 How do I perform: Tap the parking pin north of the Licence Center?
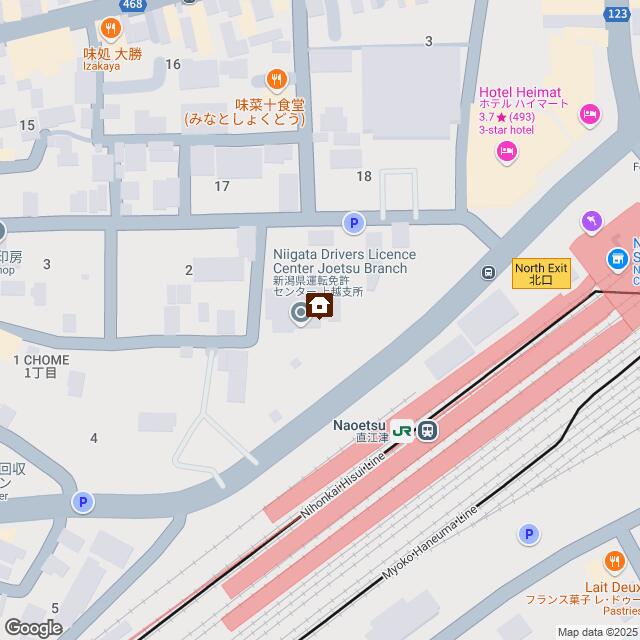(x=352, y=223)
